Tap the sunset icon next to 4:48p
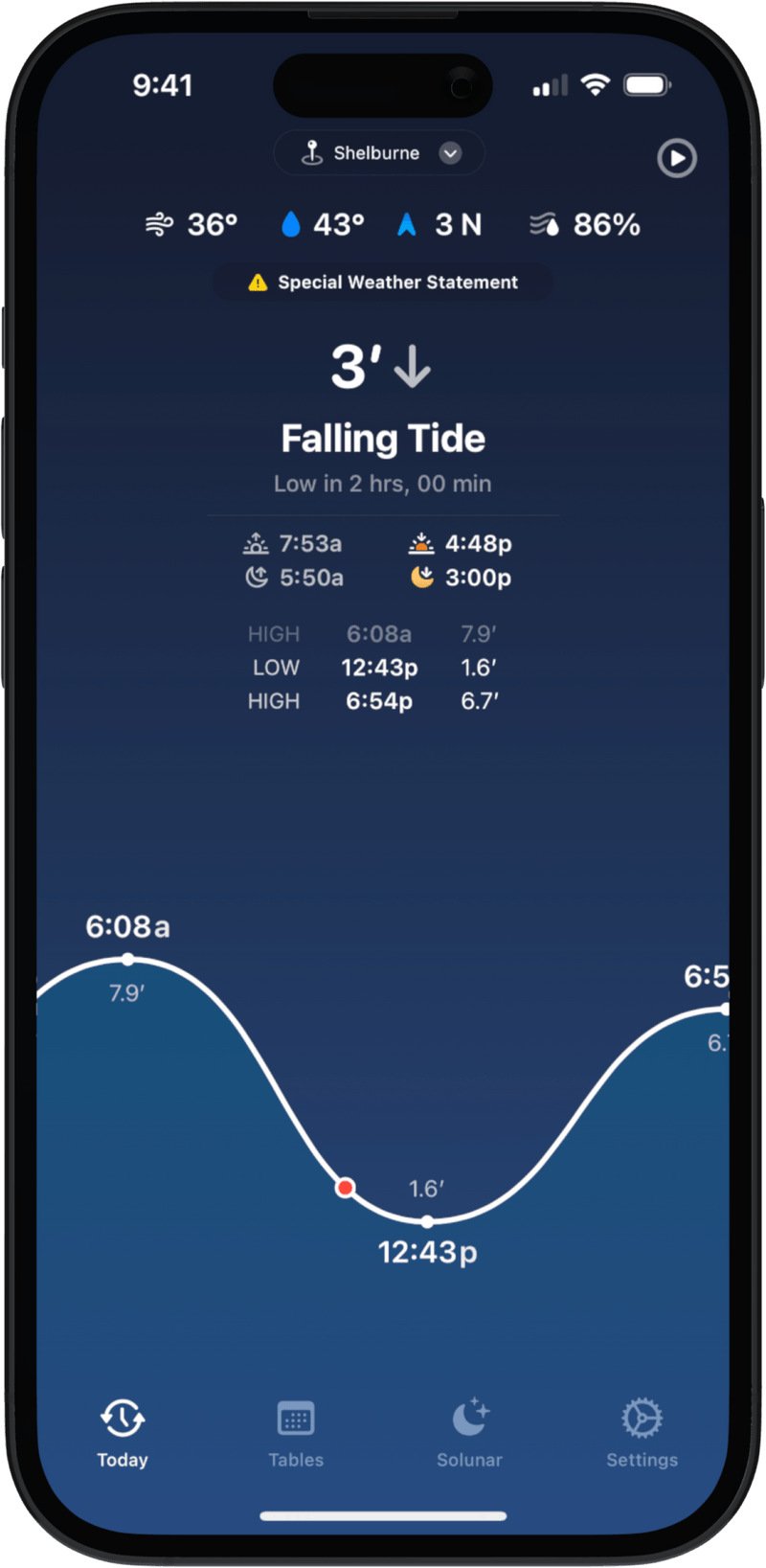Image resolution: width=766 pixels, height=1568 pixels. point(422,542)
